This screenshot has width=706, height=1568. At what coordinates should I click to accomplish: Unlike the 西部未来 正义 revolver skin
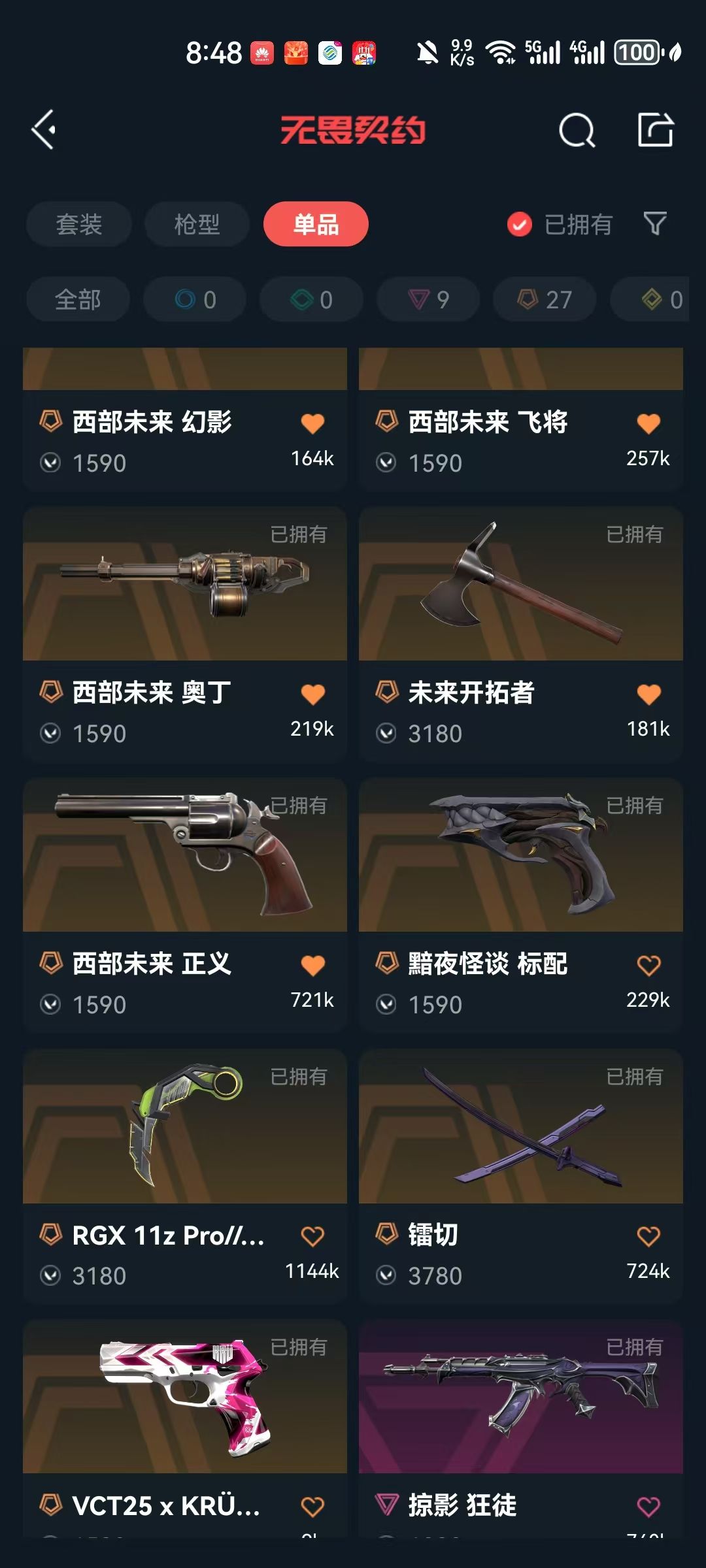coord(313,965)
